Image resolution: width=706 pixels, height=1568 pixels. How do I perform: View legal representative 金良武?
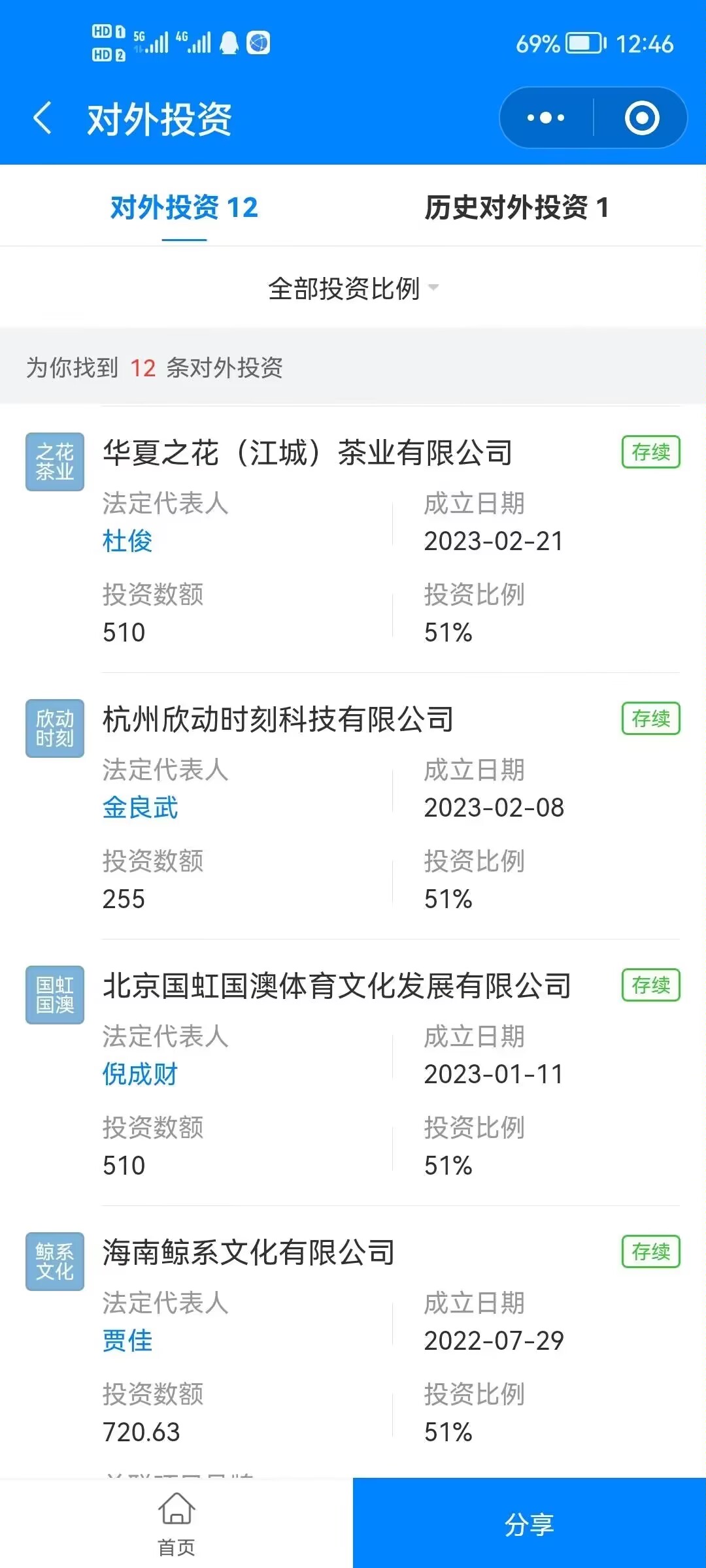(140, 808)
